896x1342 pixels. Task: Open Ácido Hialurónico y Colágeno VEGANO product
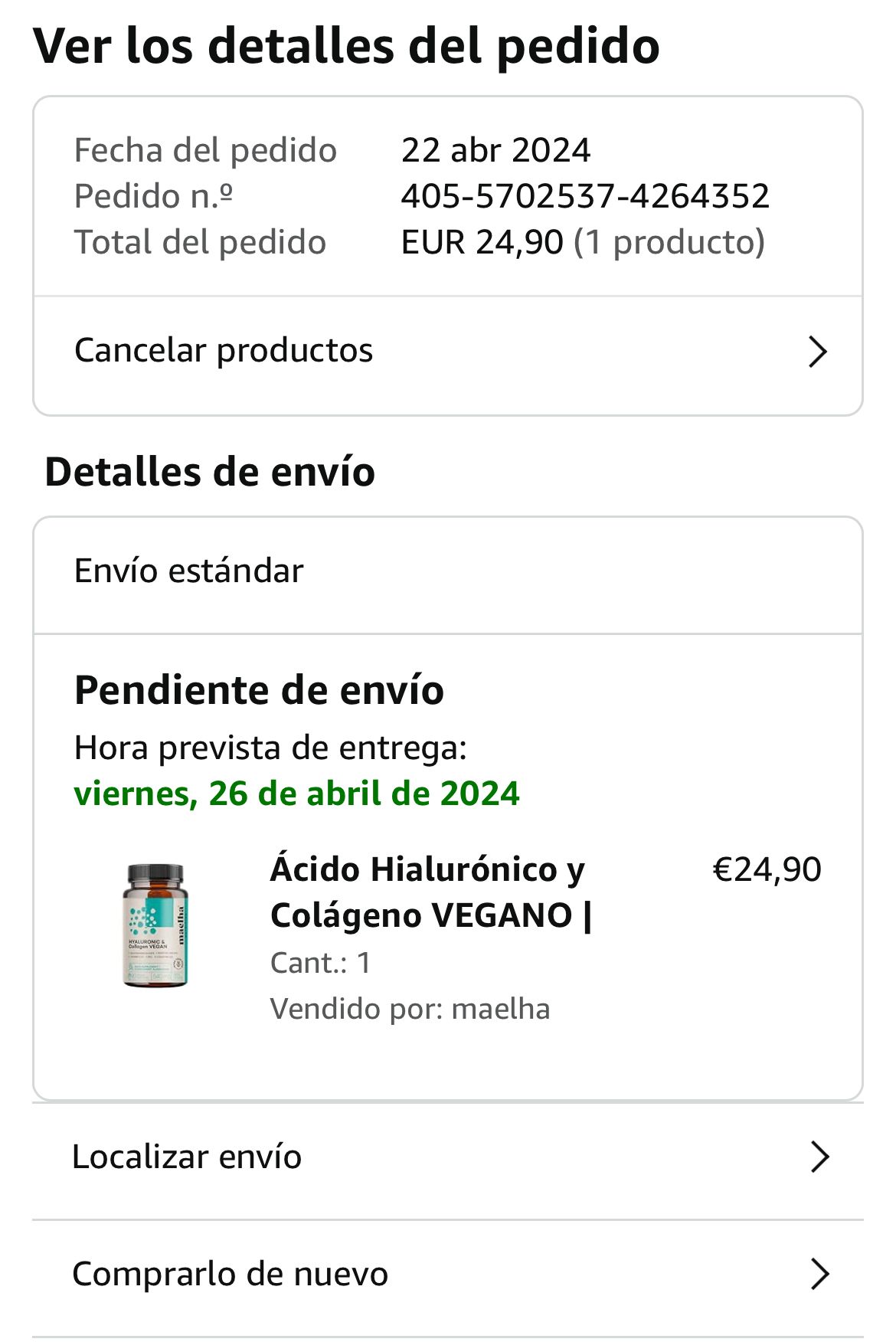tap(430, 892)
